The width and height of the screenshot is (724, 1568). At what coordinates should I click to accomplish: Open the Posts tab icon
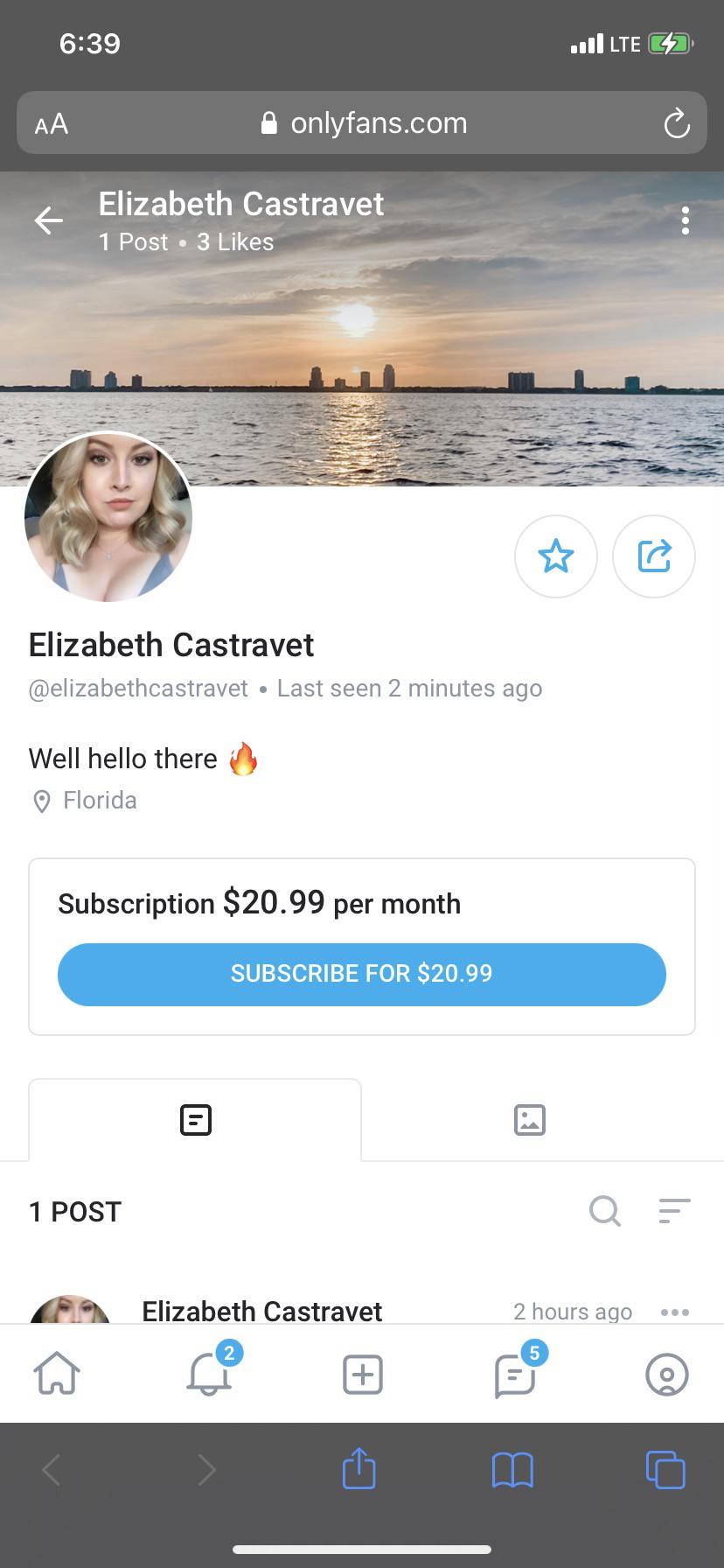coord(195,1120)
